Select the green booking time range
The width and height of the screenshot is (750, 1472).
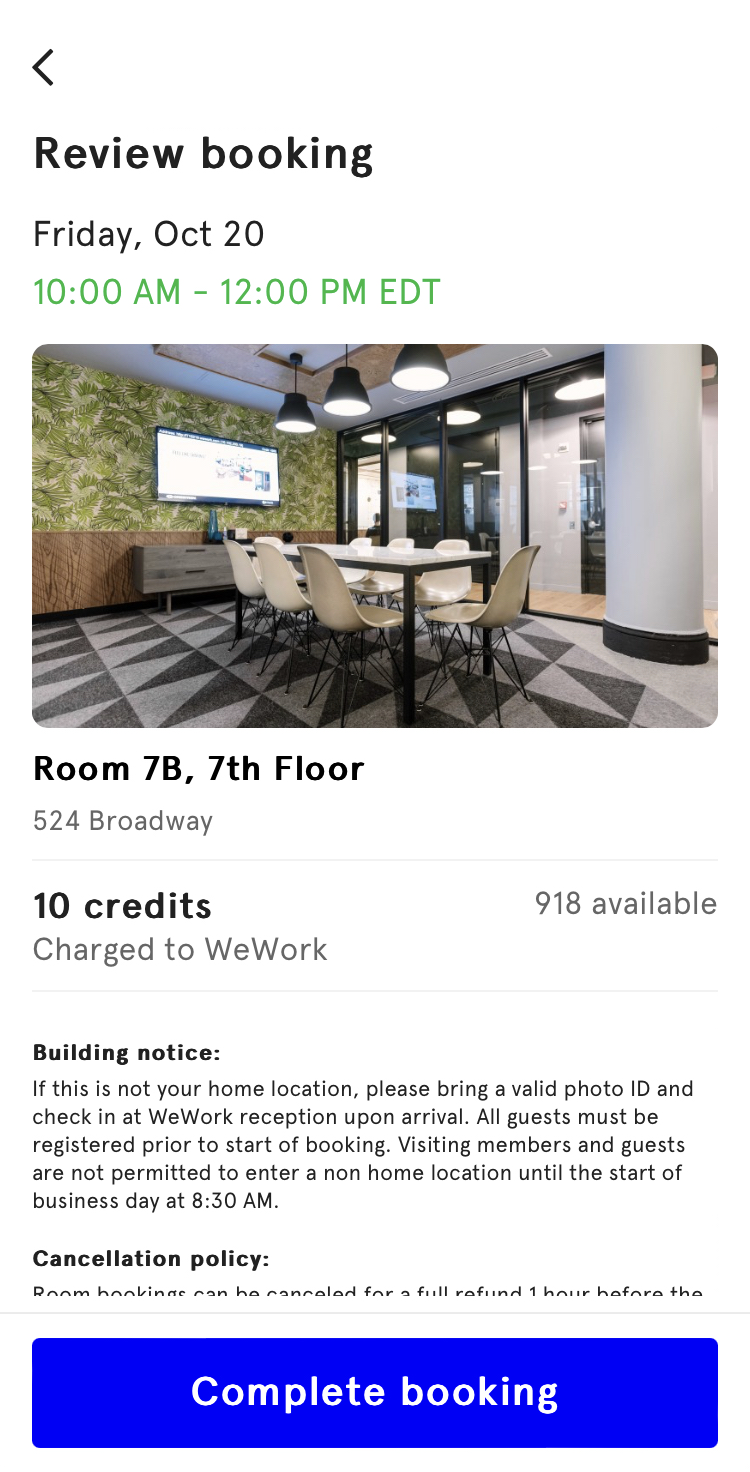[x=236, y=292]
